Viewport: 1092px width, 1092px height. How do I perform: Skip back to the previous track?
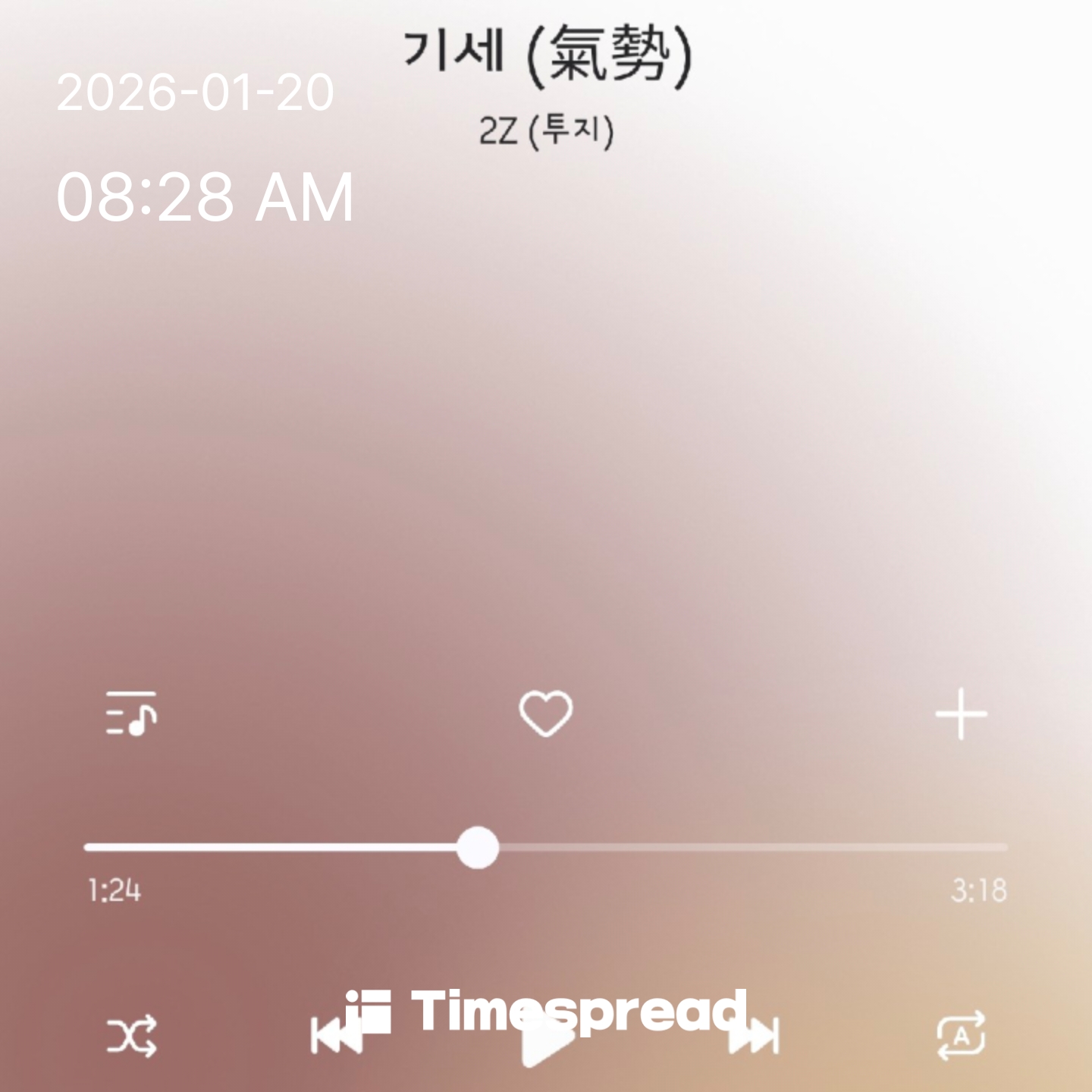tap(334, 1037)
